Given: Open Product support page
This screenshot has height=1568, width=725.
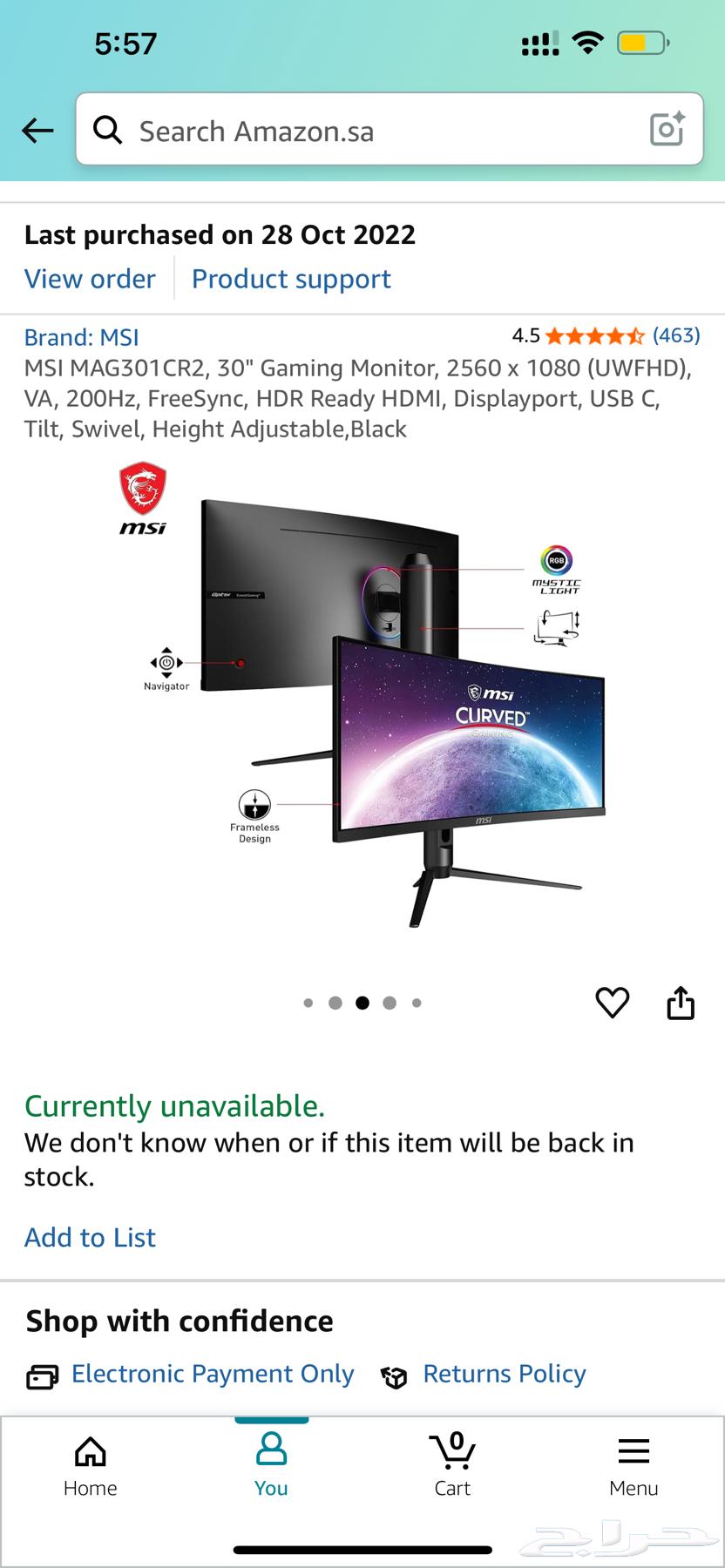Looking at the screenshot, I should (290, 278).
